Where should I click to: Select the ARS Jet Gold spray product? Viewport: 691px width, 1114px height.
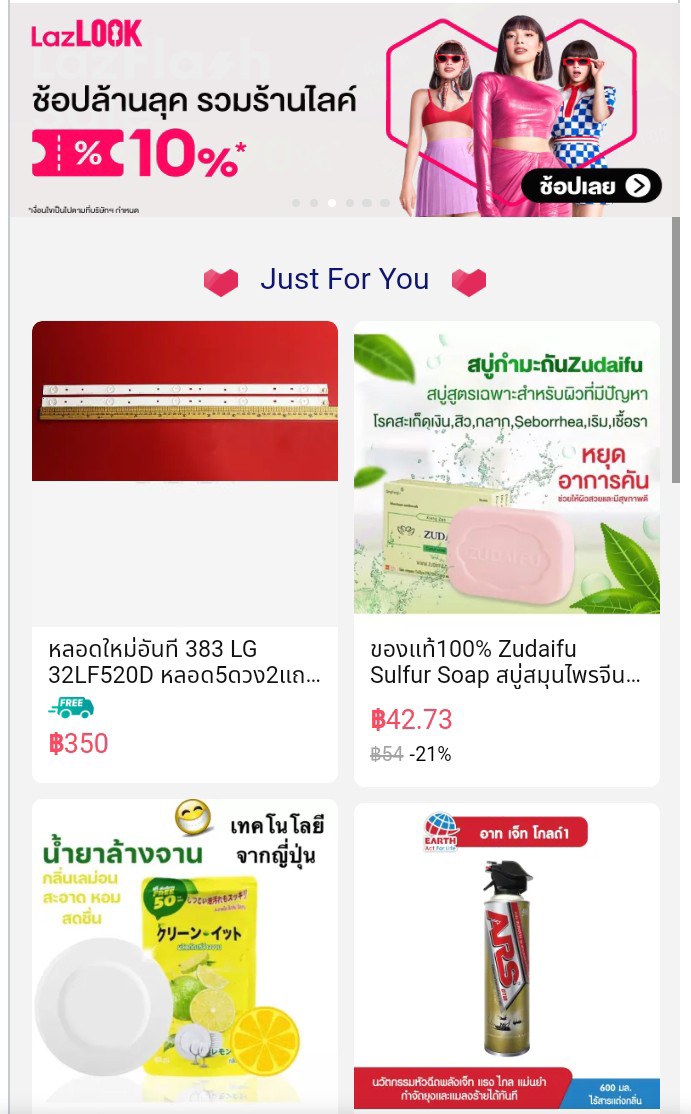click(506, 956)
